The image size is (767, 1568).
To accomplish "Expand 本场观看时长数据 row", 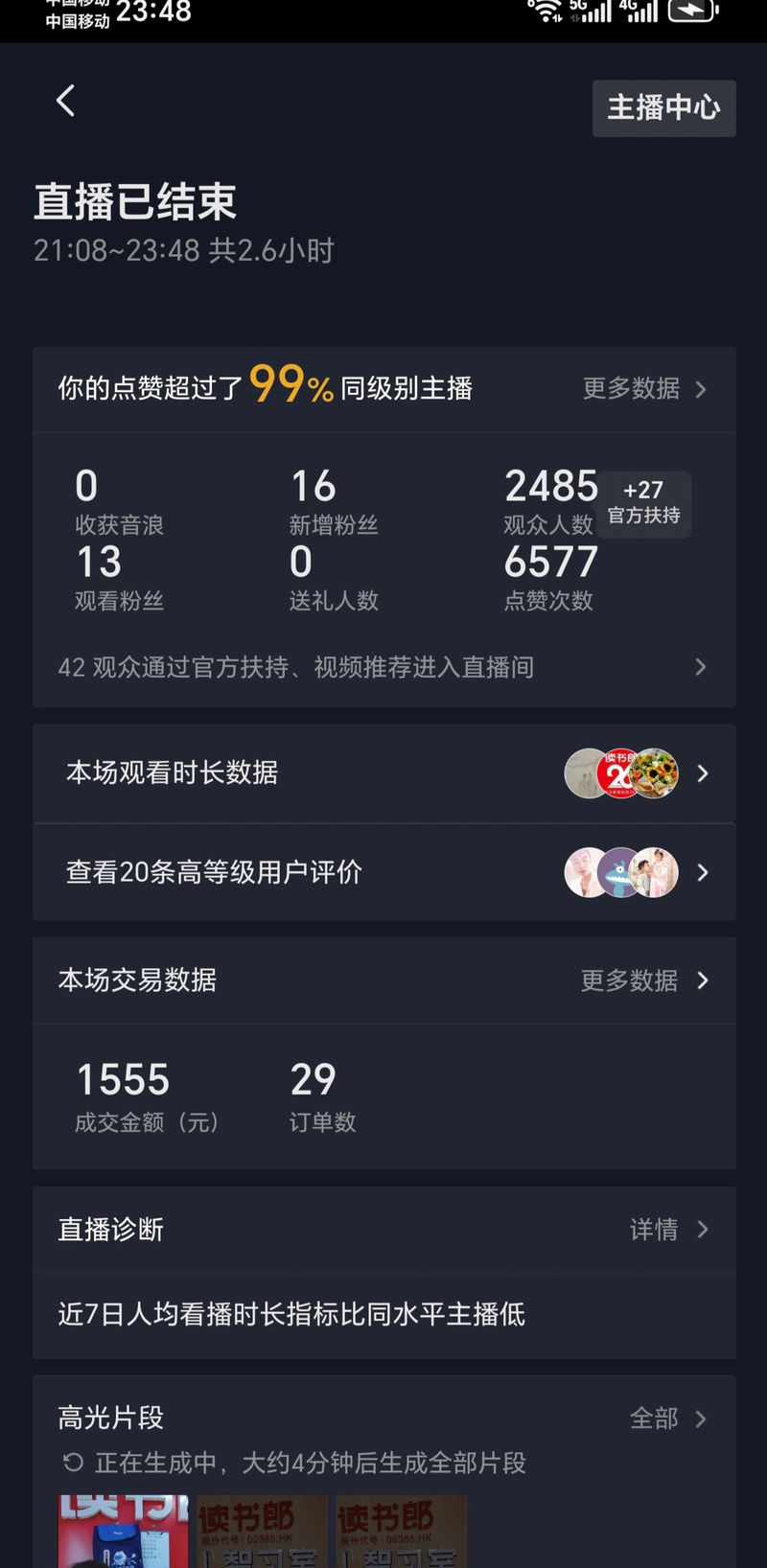I will tap(383, 773).
